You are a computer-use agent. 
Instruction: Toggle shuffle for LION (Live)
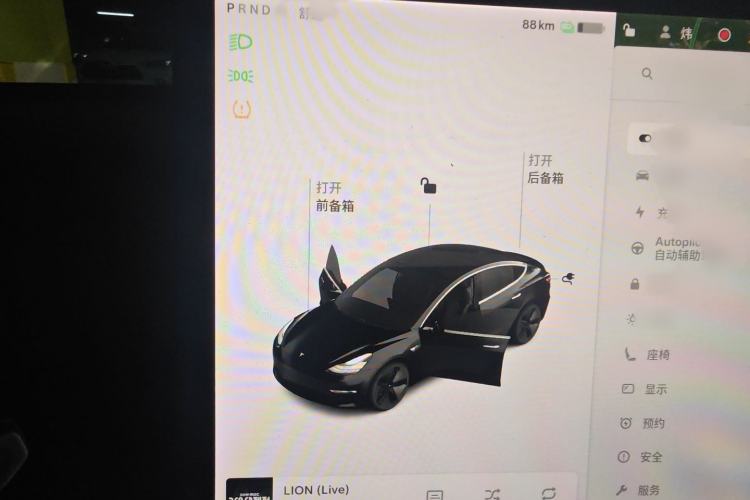click(492, 493)
